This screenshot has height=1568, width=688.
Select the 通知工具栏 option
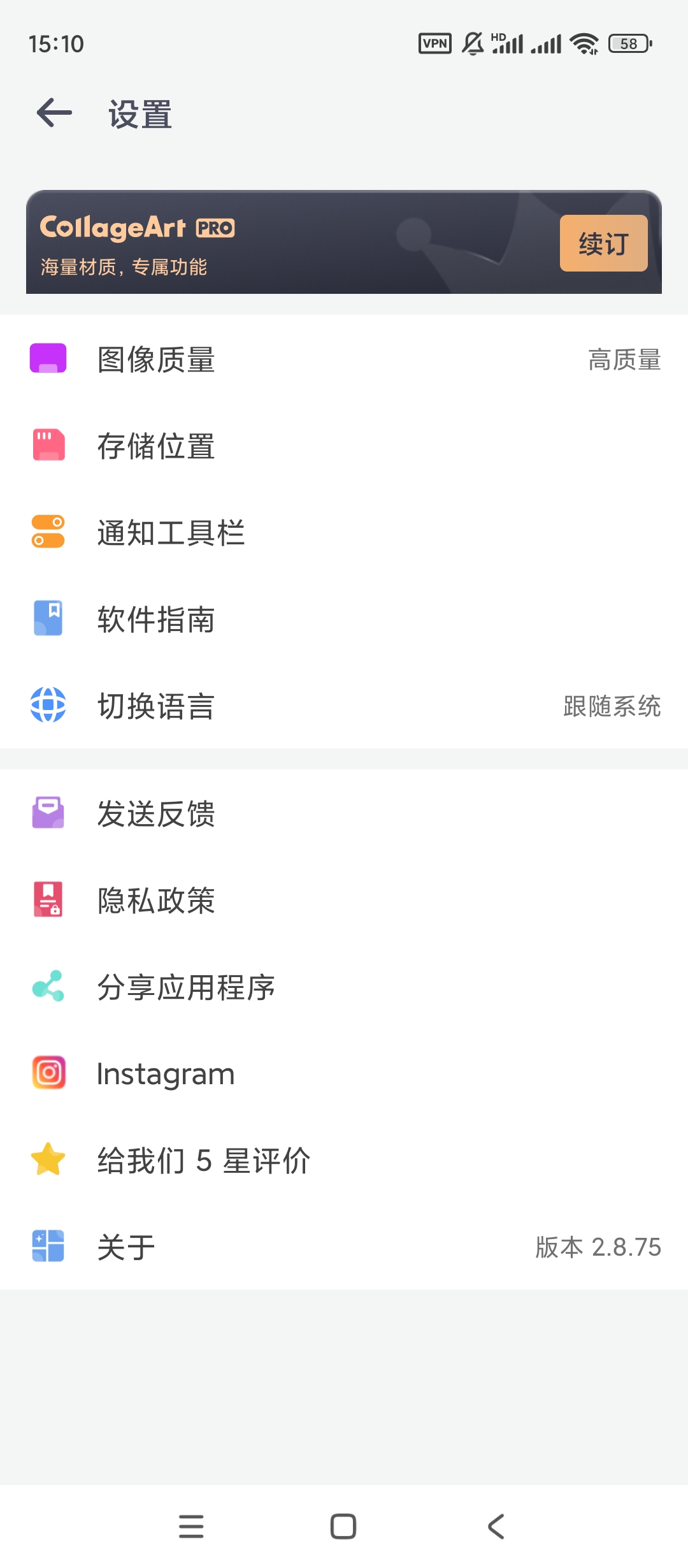click(344, 533)
